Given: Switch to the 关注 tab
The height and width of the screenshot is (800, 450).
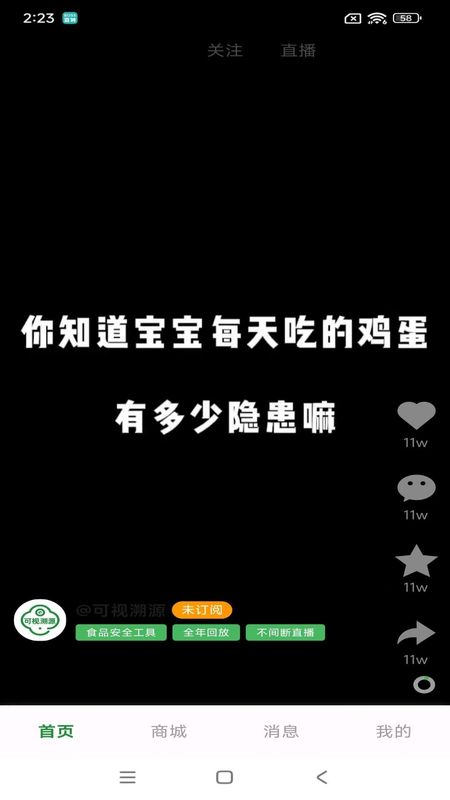Looking at the screenshot, I should [x=225, y=51].
